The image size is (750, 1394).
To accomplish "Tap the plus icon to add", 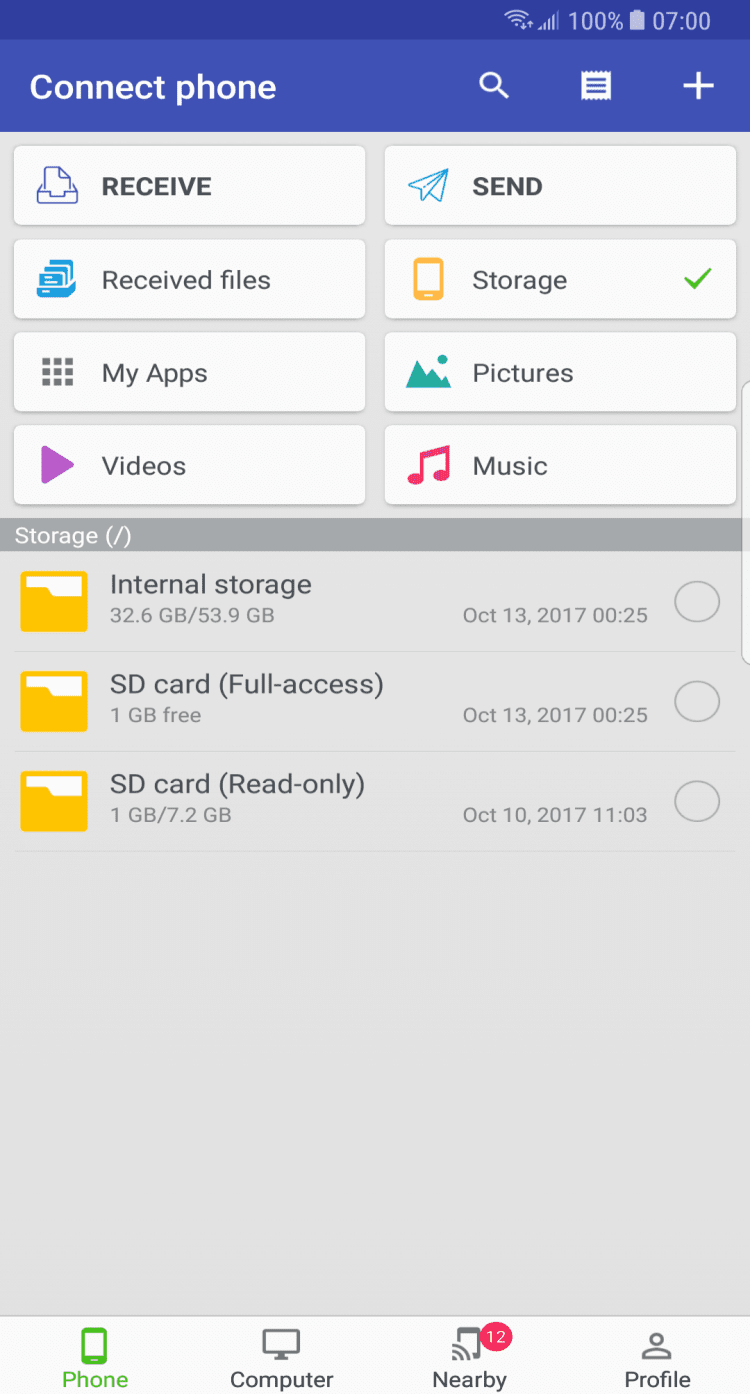I will click(698, 86).
